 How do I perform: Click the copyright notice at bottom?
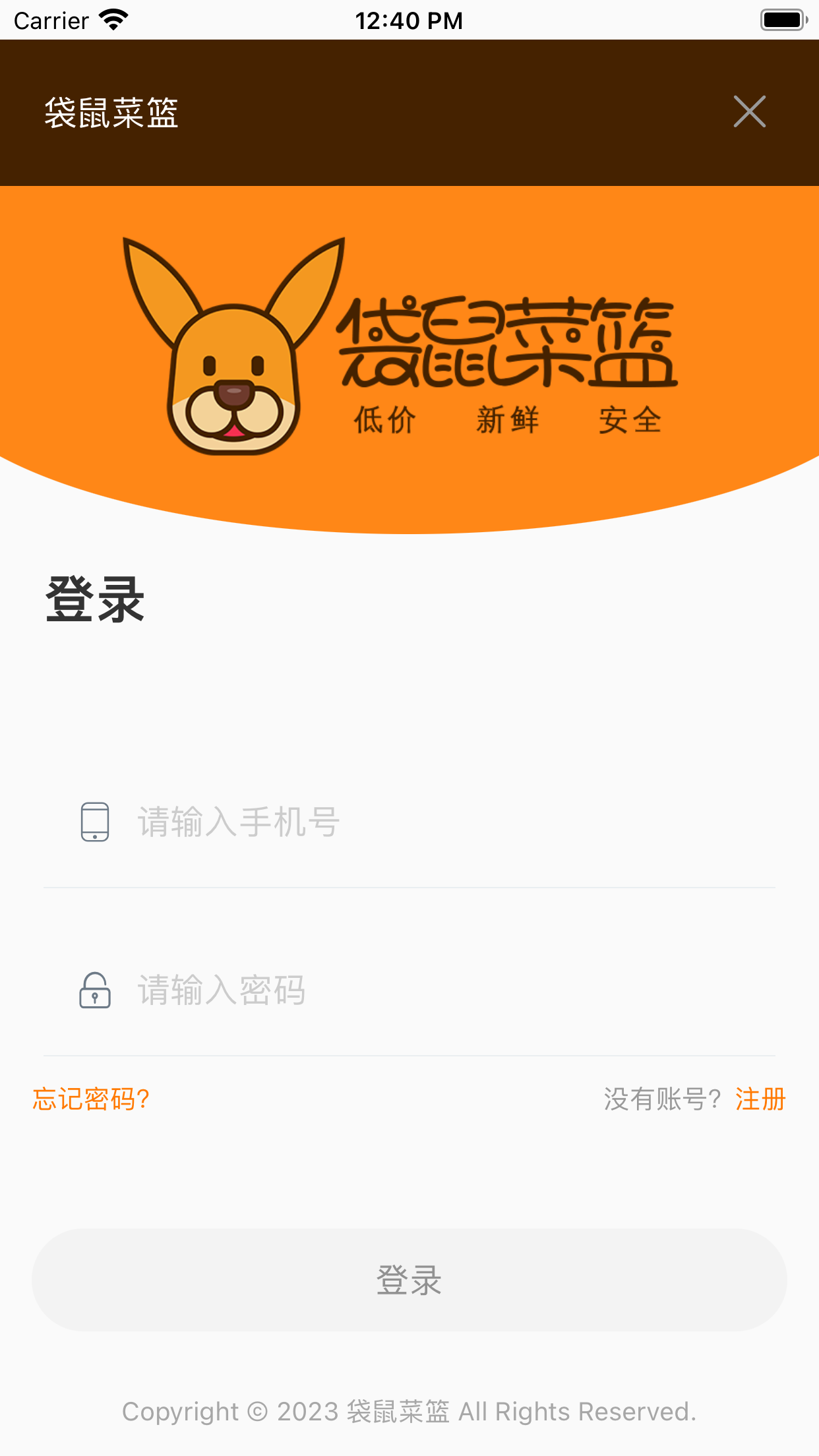(409, 1411)
